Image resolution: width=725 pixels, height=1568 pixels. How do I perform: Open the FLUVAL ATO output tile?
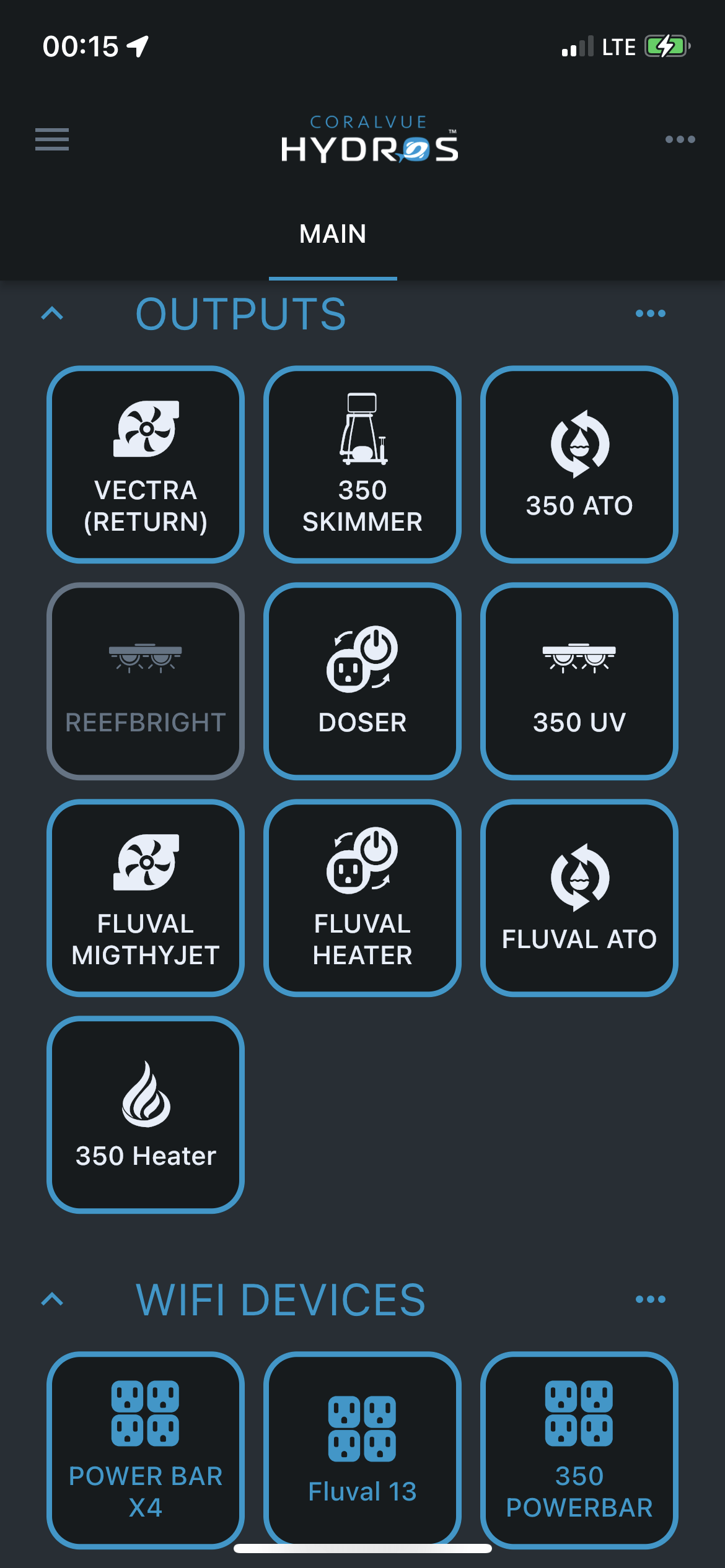579,898
